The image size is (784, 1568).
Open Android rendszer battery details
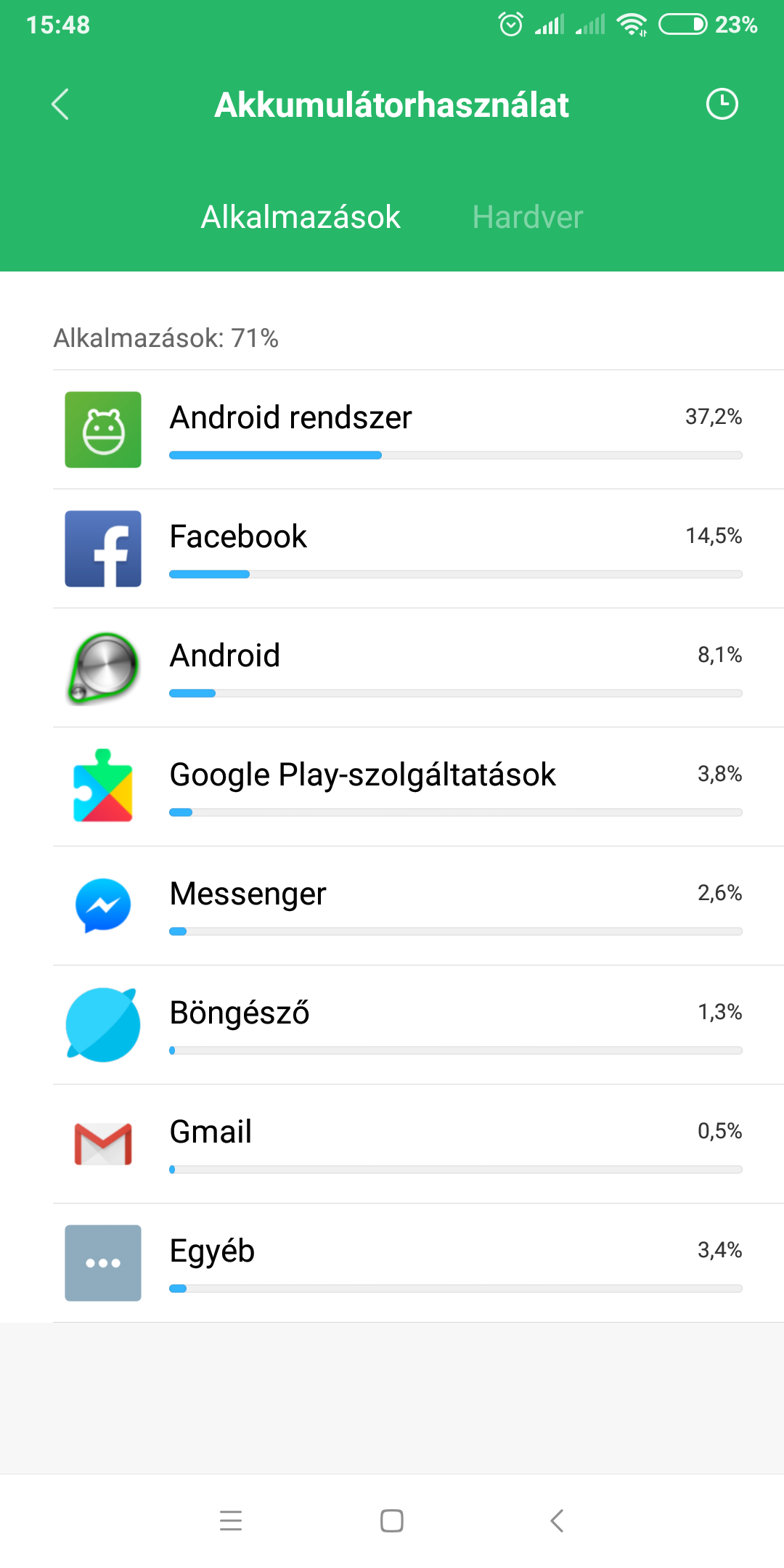tap(418, 430)
